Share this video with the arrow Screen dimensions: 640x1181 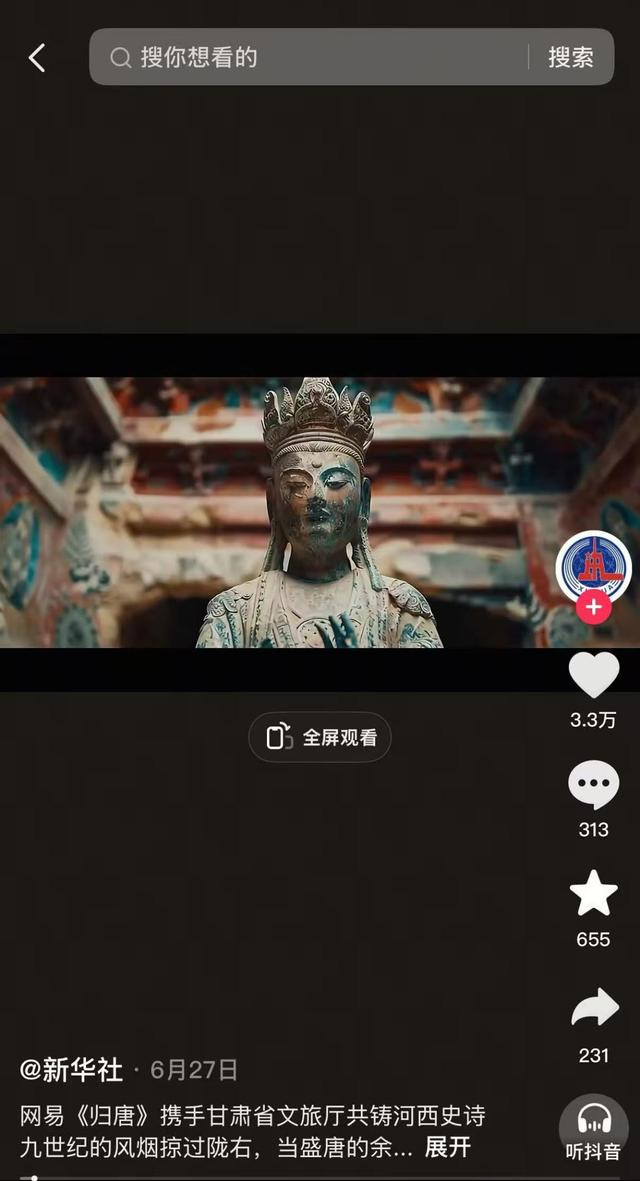click(594, 1008)
